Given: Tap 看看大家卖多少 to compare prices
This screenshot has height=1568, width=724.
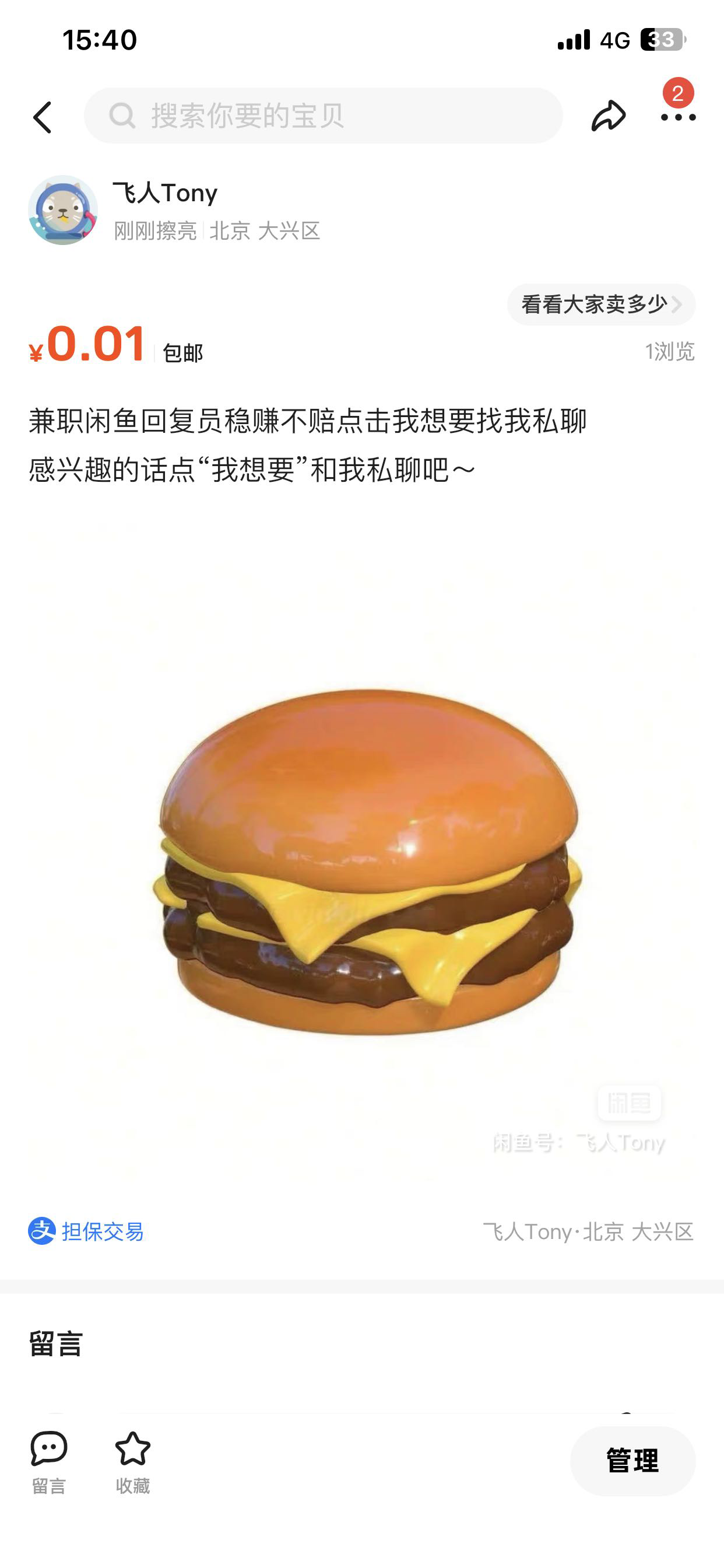Looking at the screenshot, I should pyautogui.click(x=600, y=304).
